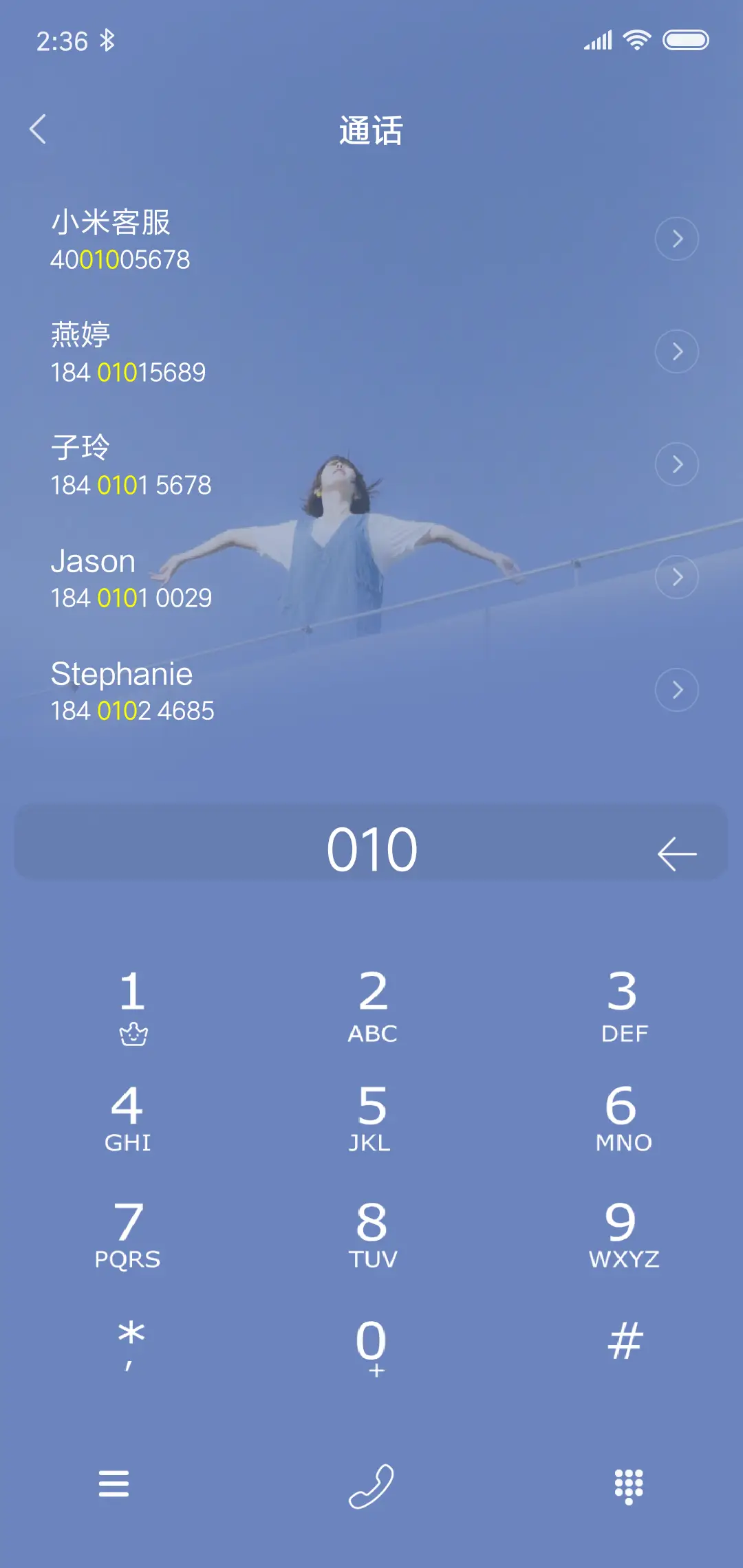The width and height of the screenshot is (743, 1568).
Task: Enter the hash key
Action: coord(625,1341)
